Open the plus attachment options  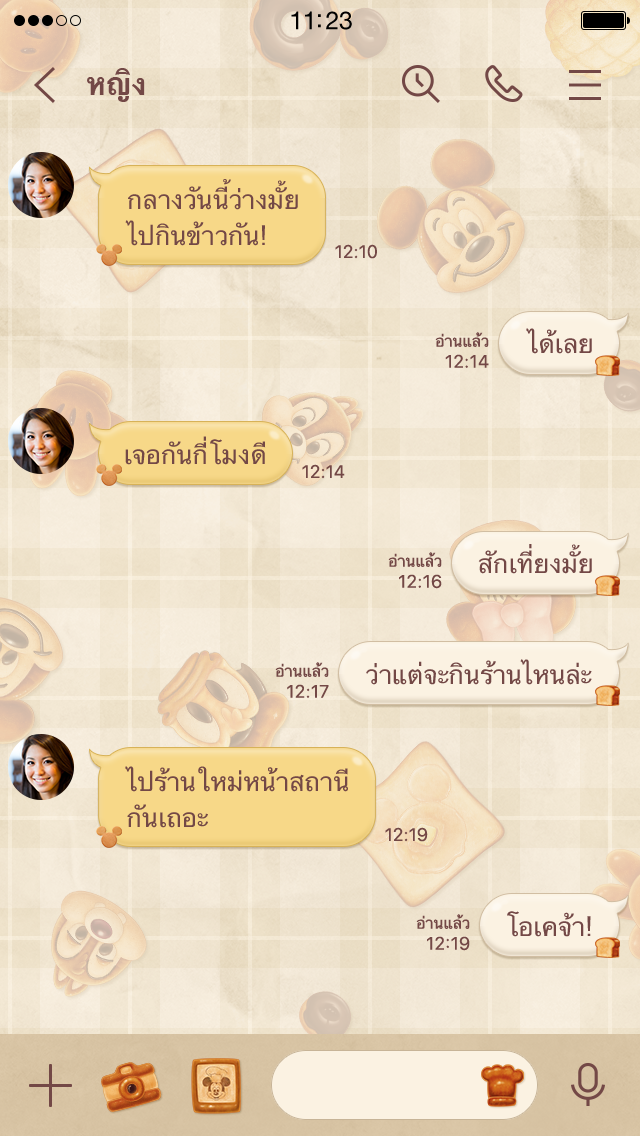[50, 1086]
